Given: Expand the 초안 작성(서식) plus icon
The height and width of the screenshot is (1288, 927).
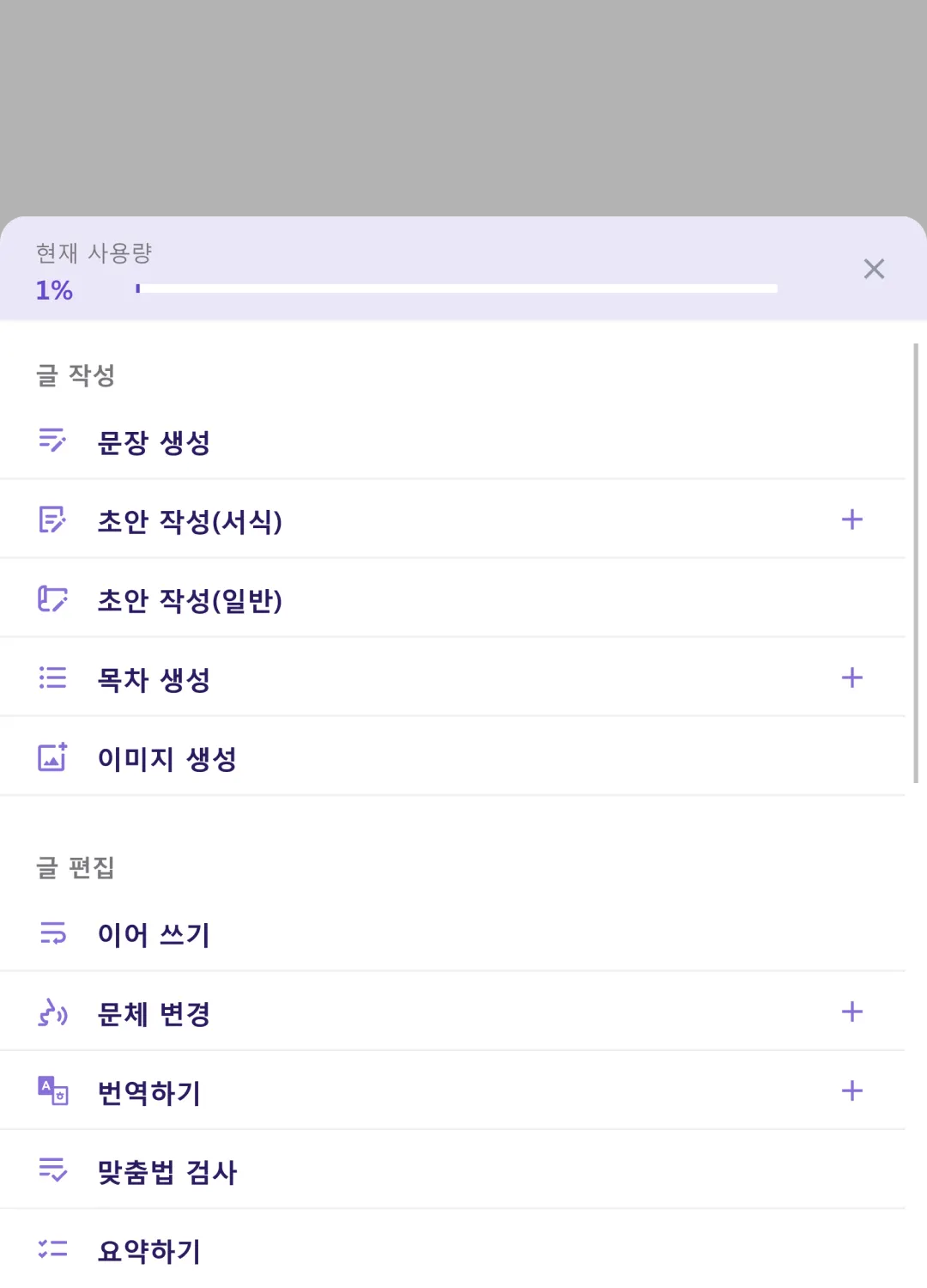Looking at the screenshot, I should [x=851, y=519].
